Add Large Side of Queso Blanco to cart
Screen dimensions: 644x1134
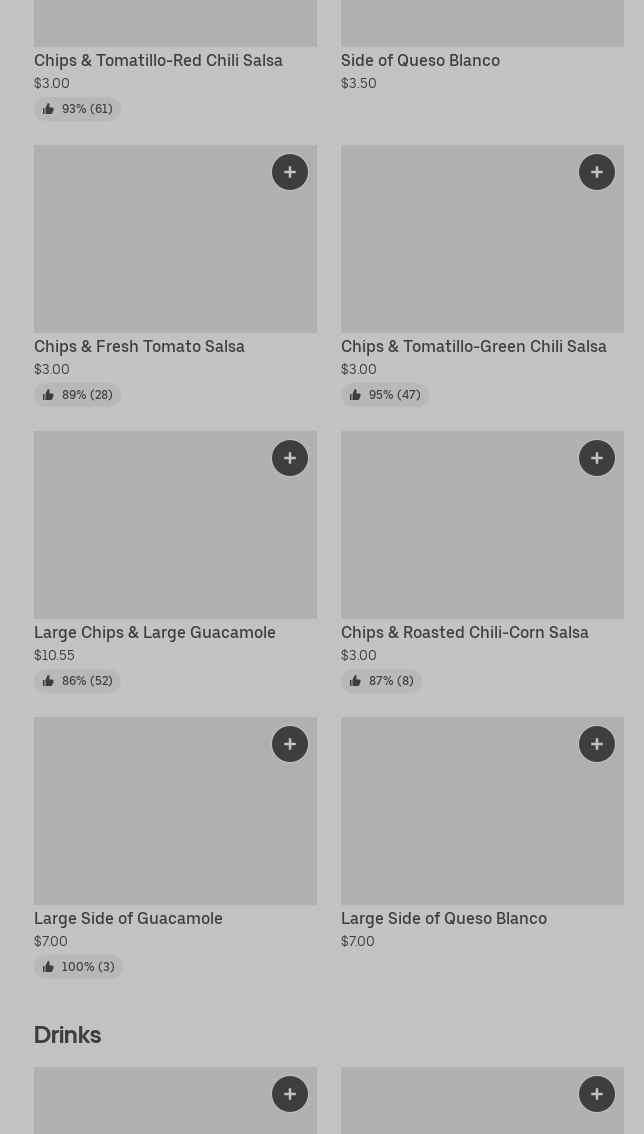coord(597,744)
